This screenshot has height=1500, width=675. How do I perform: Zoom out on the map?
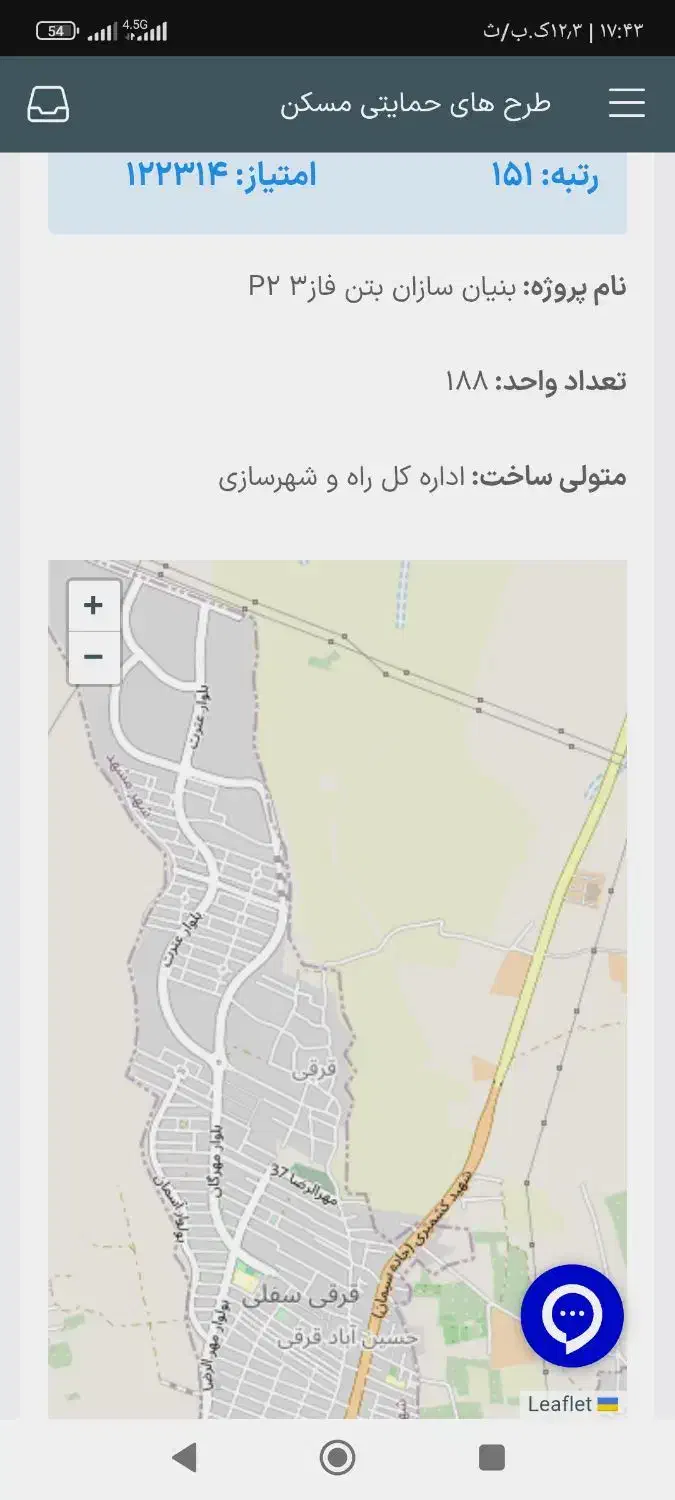tap(94, 657)
